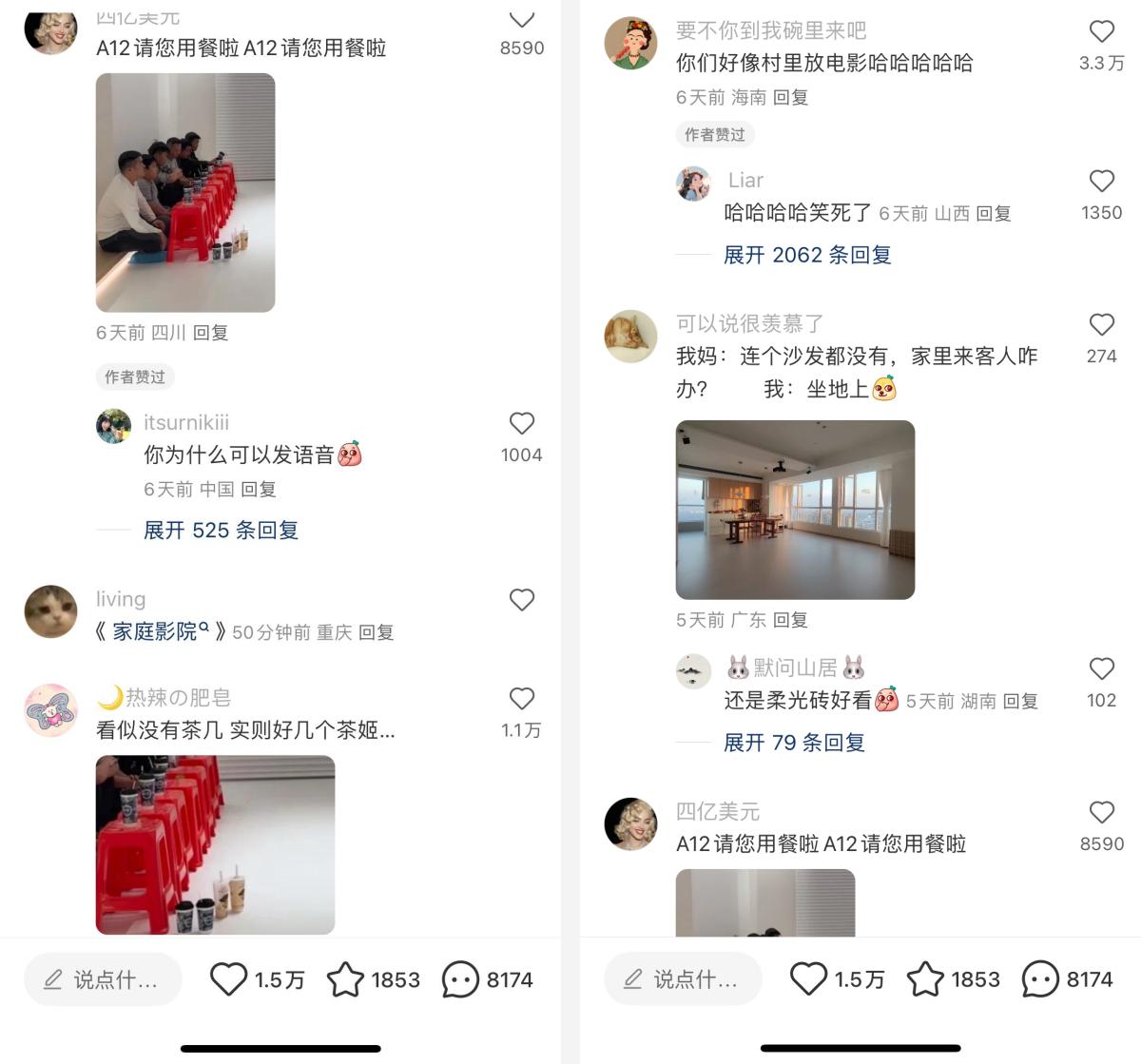The width and height of the screenshot is (1141, 1064).
Task: Expand the 525 replies thread
Action: click(x=221, y=530)
